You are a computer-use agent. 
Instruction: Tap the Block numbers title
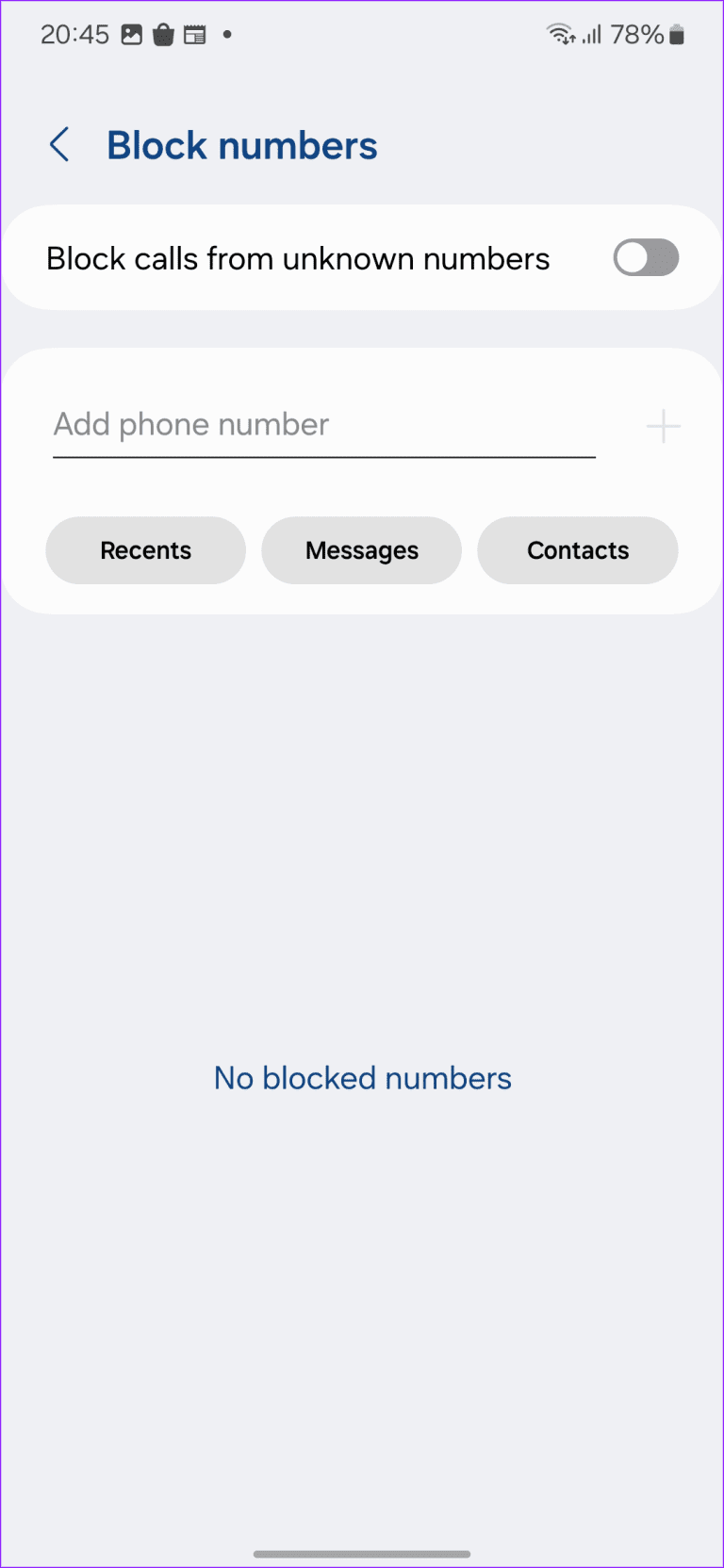241,145
